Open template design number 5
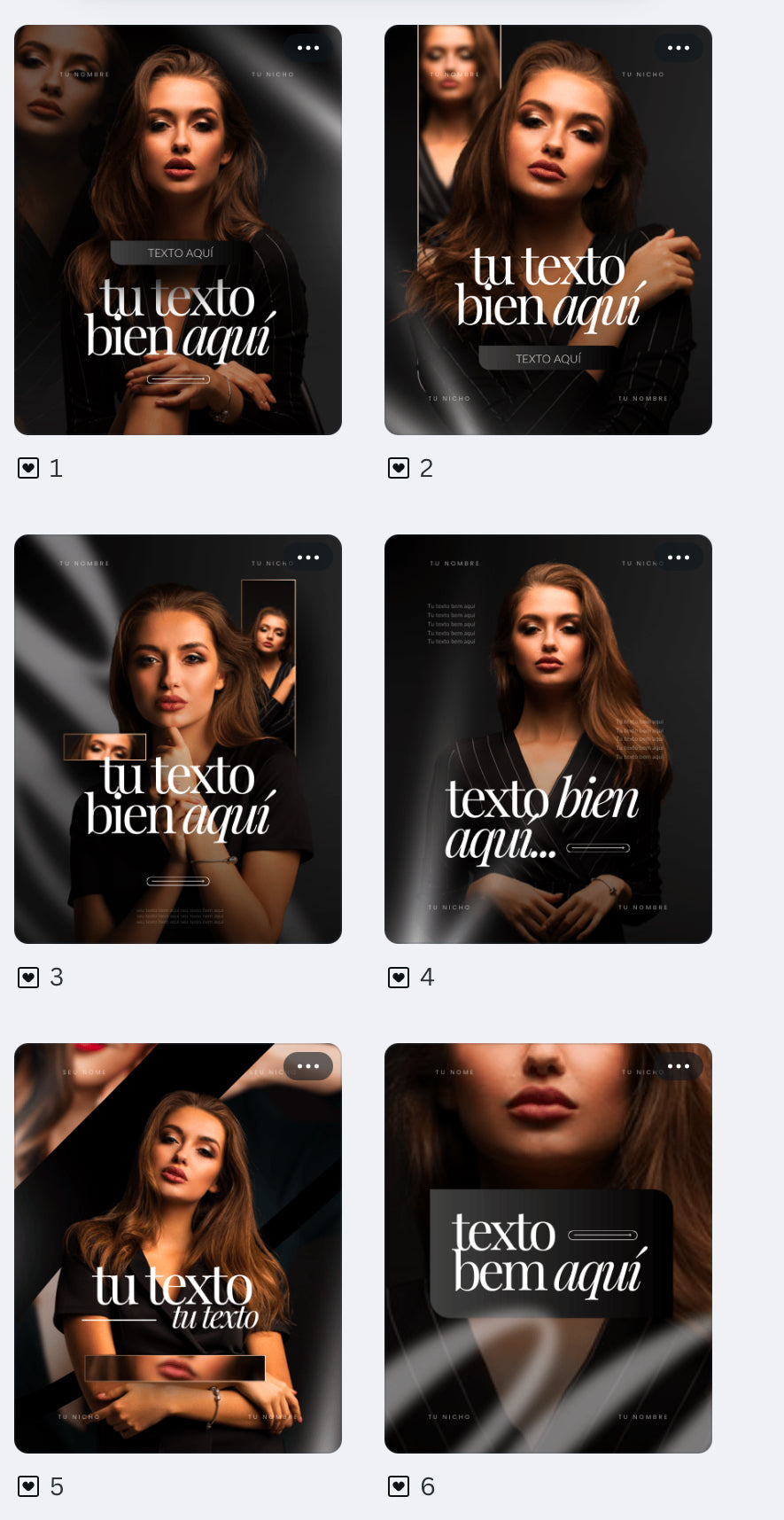 click(177, 1248)
